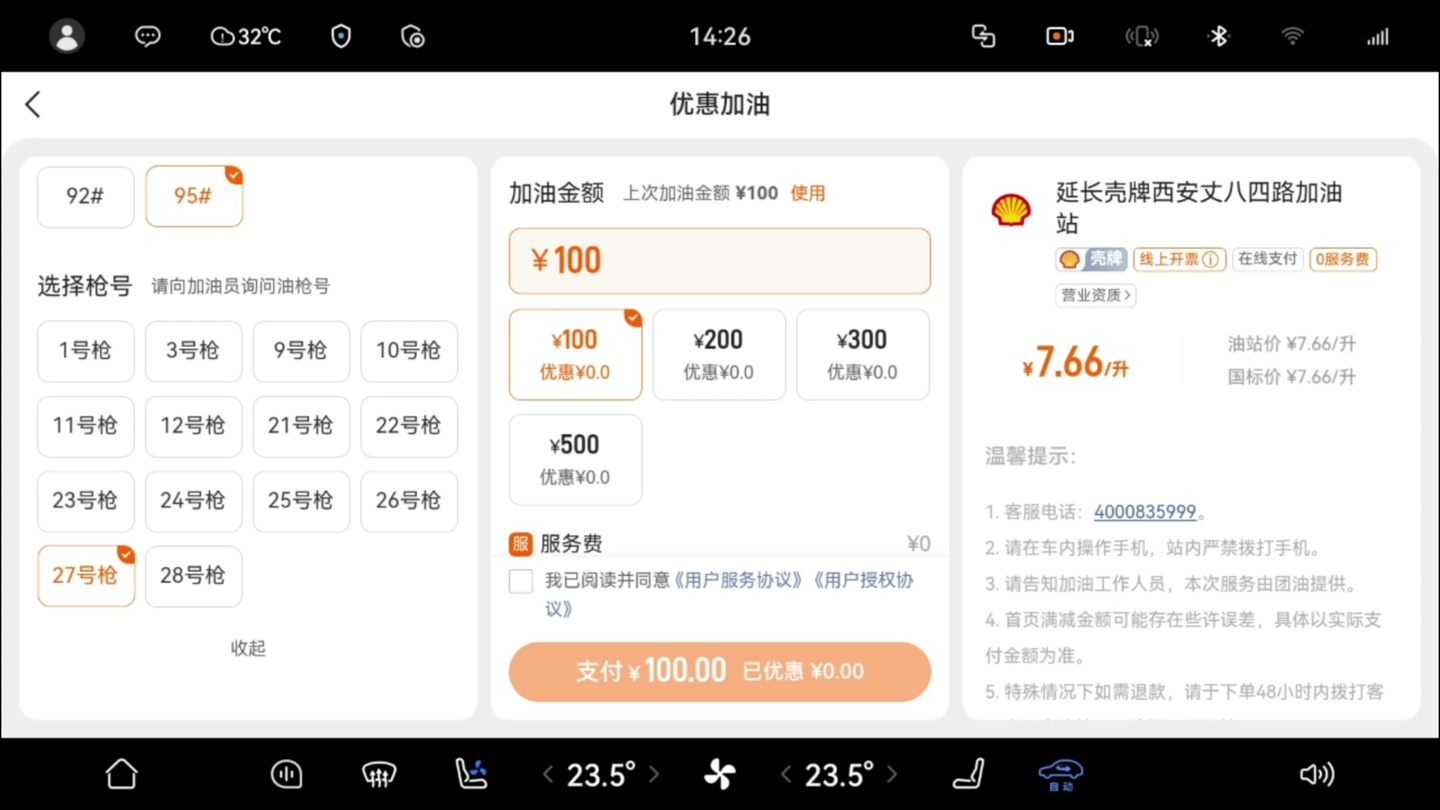Open 《用户服务协议》 link
1440x810 pixels.
tap(739, 580)
